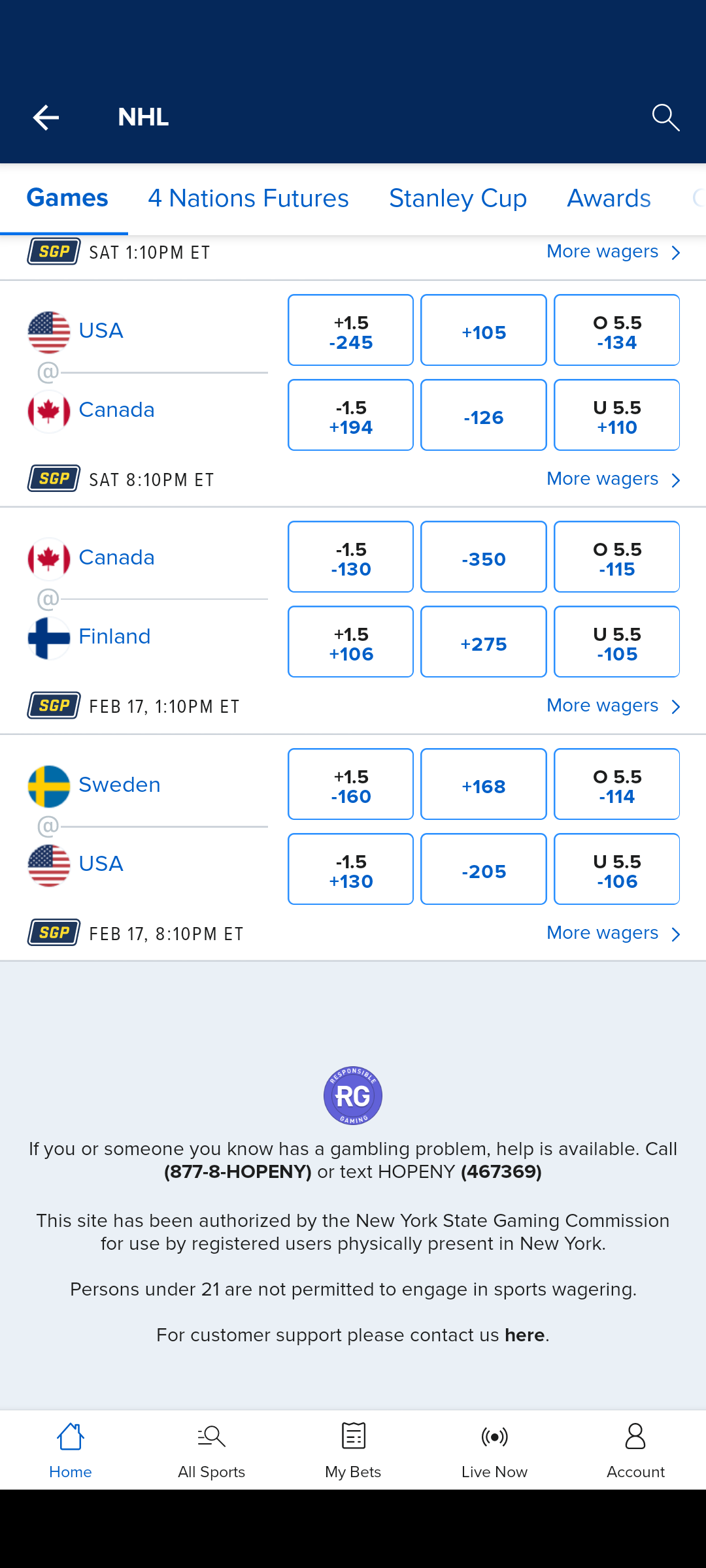Open the search magnifier icon
This screenshot has width=706, height=1568.
coord(665,118)
